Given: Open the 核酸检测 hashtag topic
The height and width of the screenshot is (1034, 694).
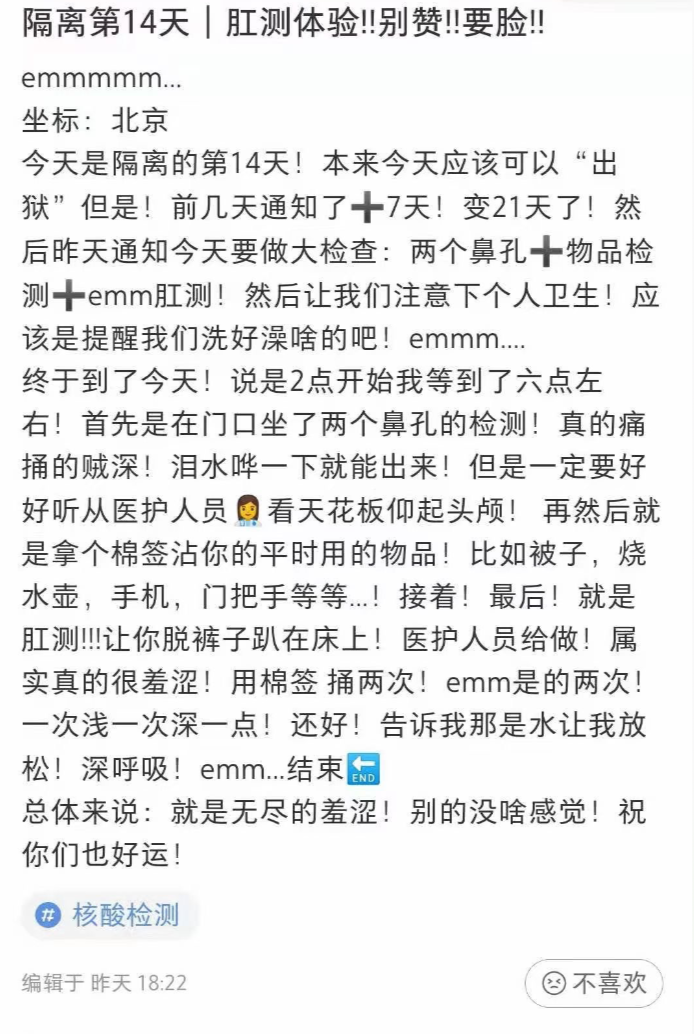Looking at the screenshot, I should [108, 914].
